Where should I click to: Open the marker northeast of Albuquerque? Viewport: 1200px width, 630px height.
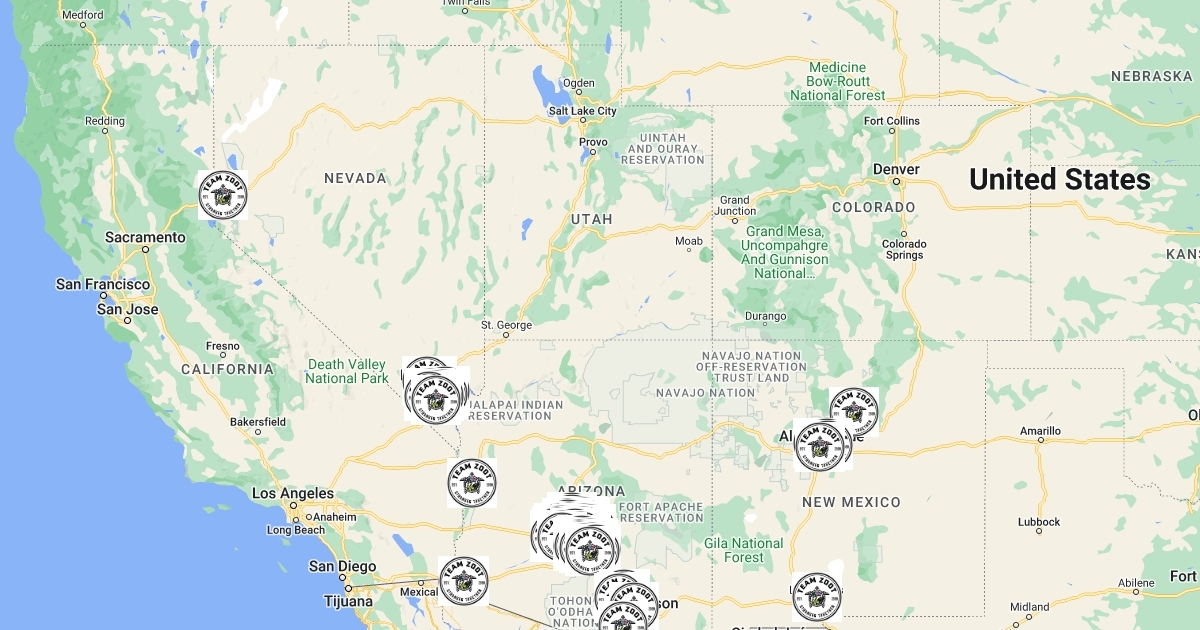point(855,409)
